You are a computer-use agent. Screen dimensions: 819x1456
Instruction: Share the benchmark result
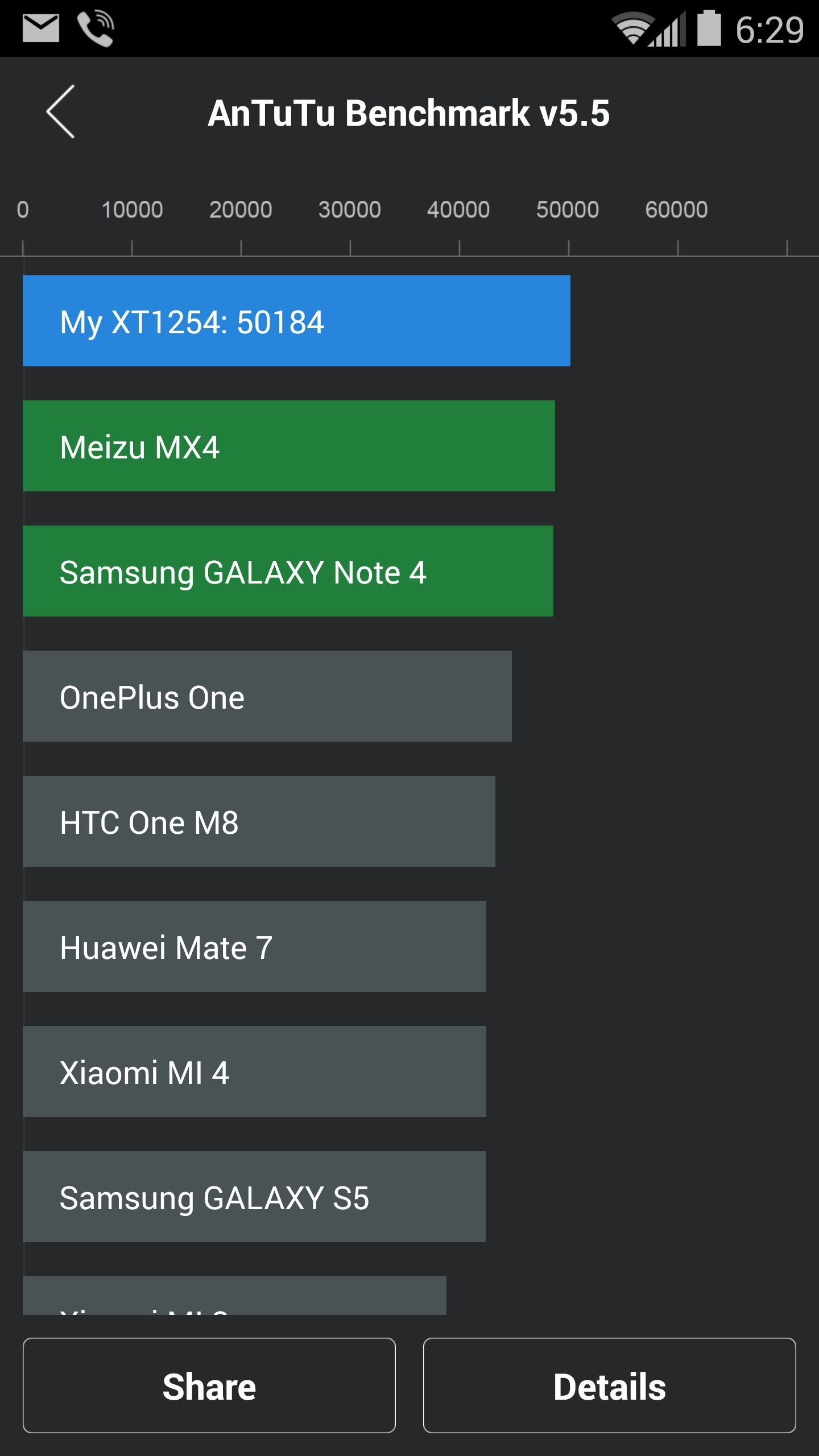[209, 1385]
